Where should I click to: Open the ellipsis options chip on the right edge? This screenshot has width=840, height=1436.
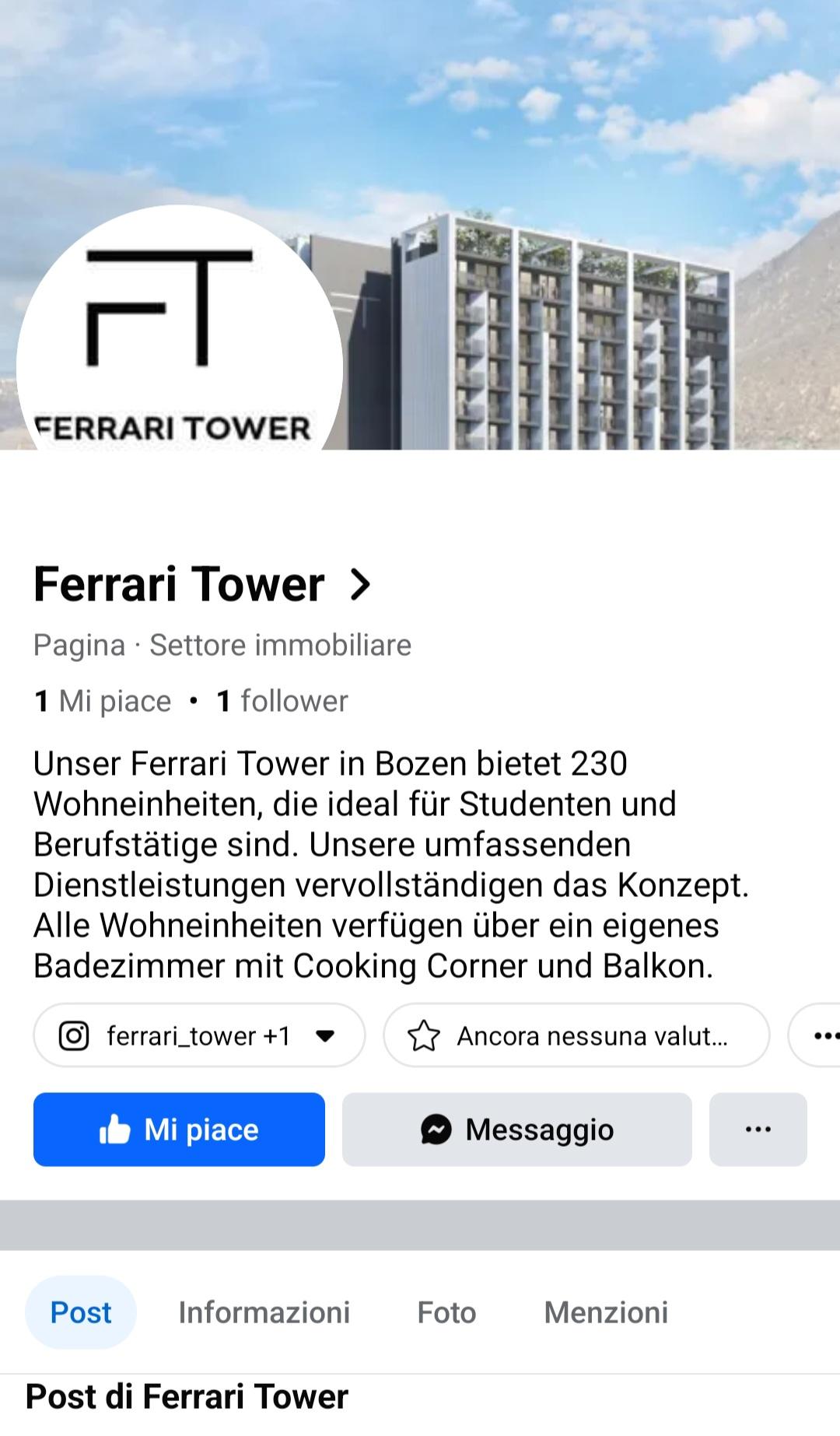pyautogui.click(x=827, y=1035)
